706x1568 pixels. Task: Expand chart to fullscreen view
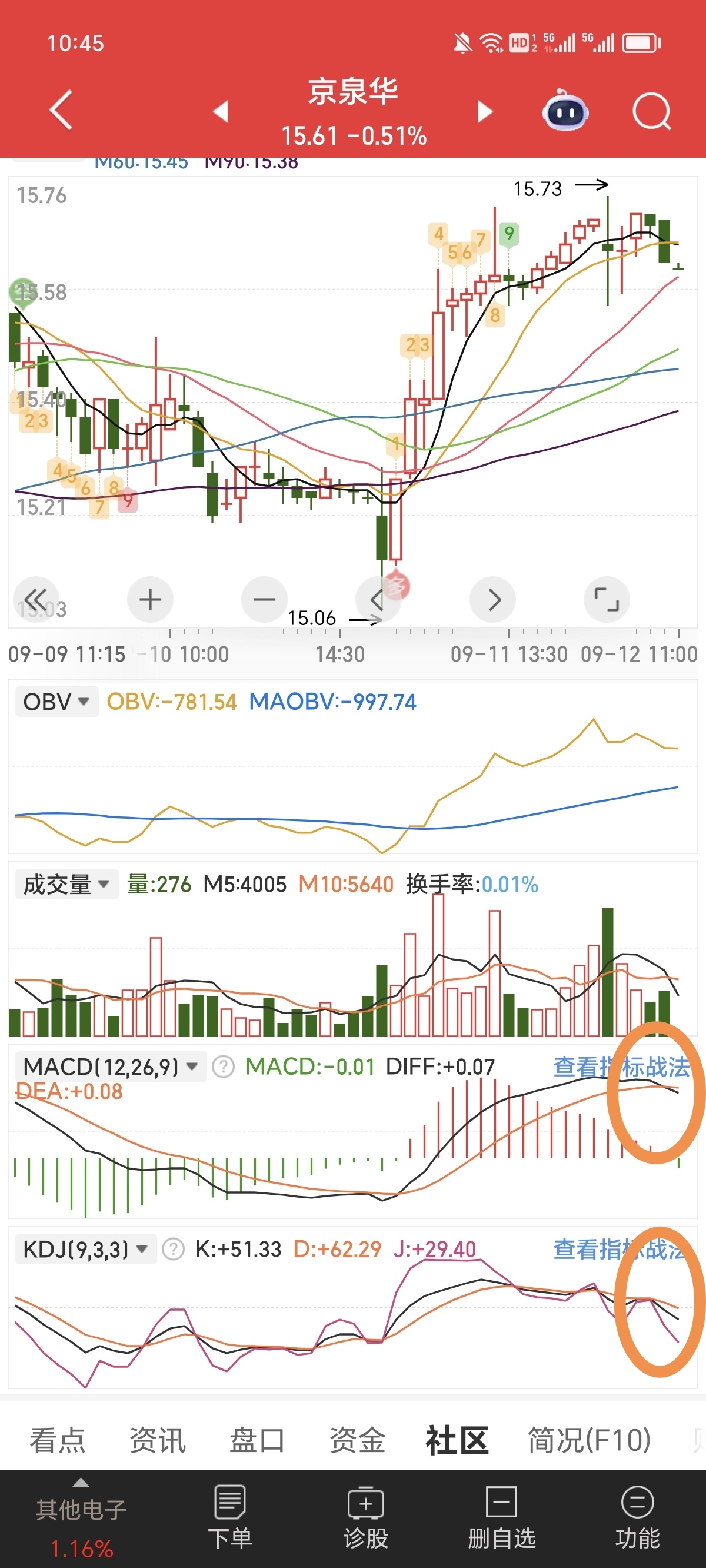606,599
